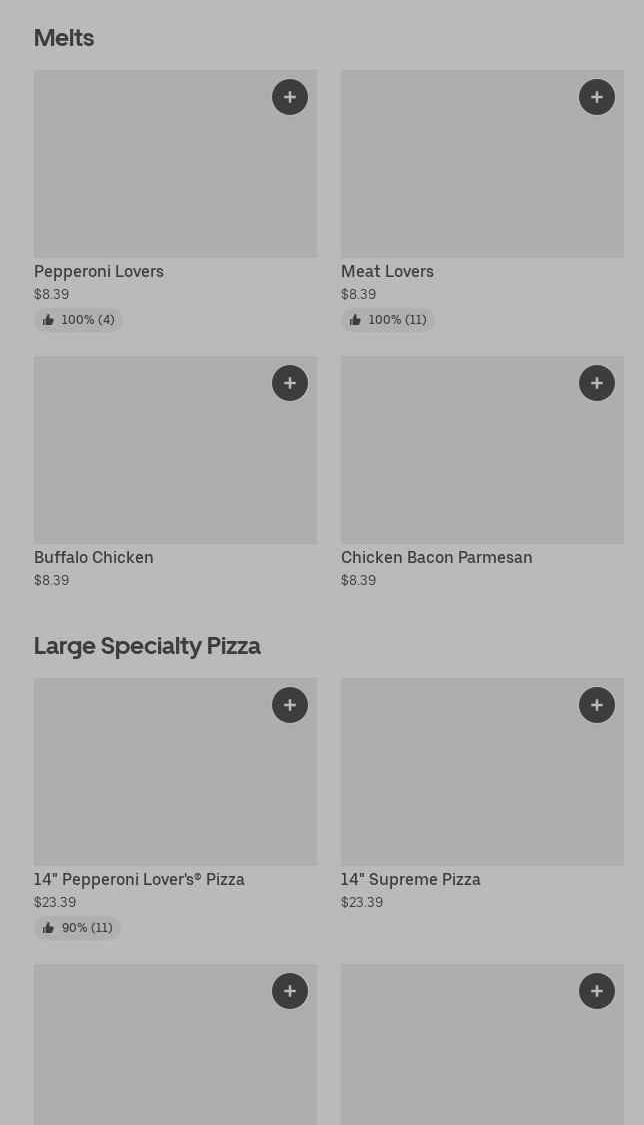Add Chicken Bacon Parmesan melt to cart

pos(597,383)
